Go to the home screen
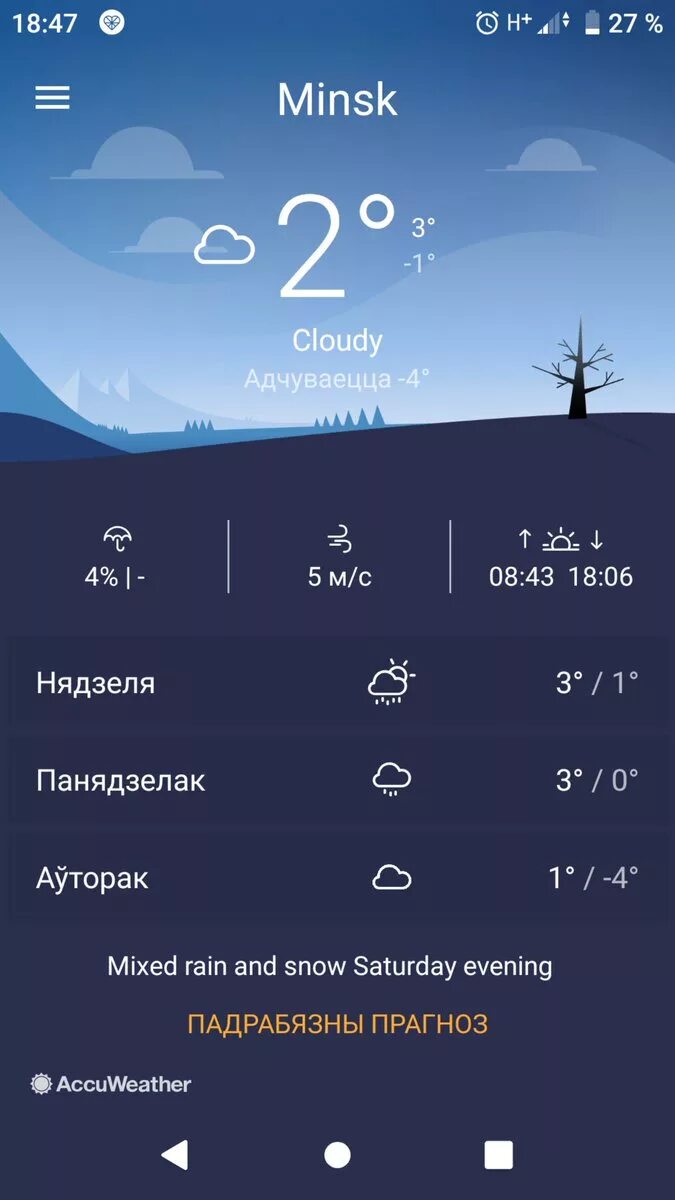The height and width of the screenshot is (1200, 675). (x=337, y=1155)
